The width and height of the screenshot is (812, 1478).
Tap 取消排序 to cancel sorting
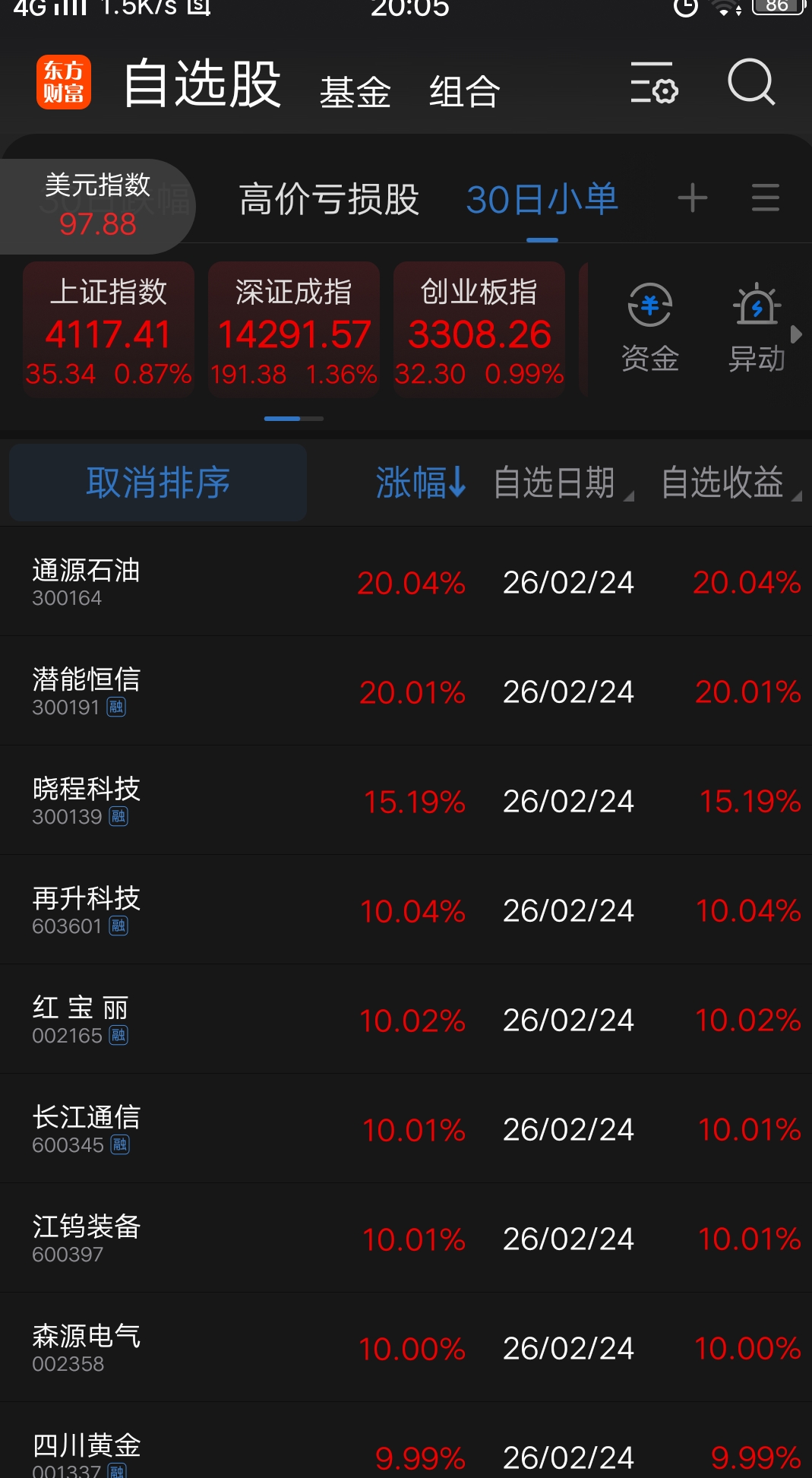tap(158, 483)
